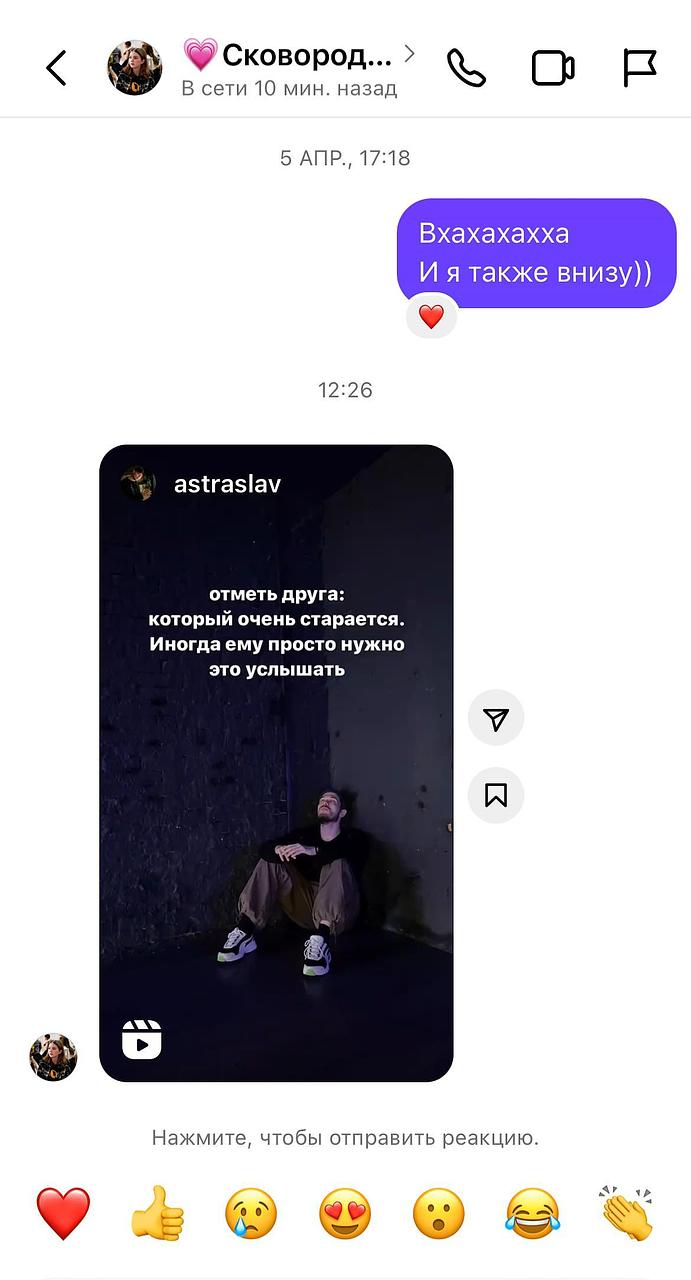The width and height of the screenshot is (691, 1280).
Task: Tap the flag icon in header
Action: coord(639,68)
